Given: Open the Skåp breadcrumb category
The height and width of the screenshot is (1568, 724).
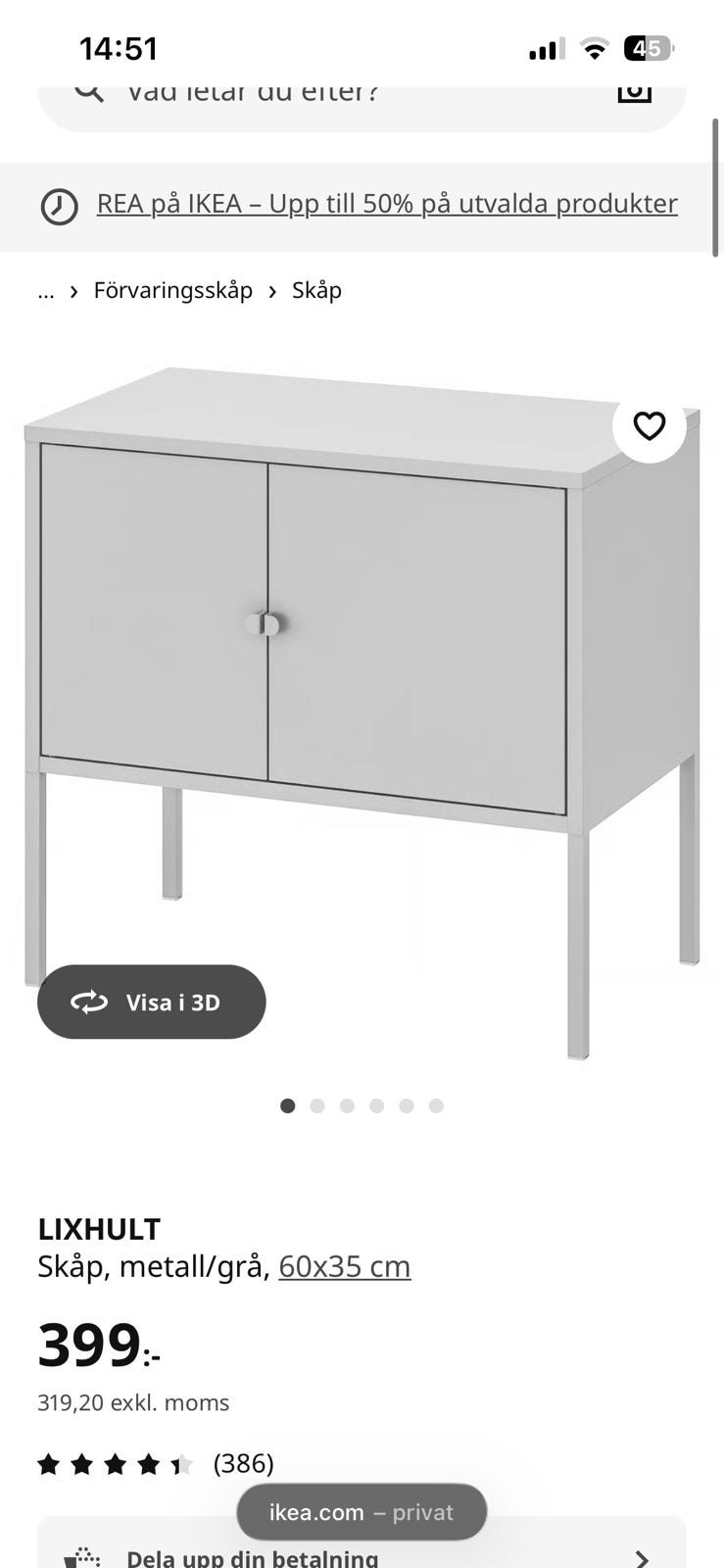Looking at the screenshot, I should coord(316,290).
